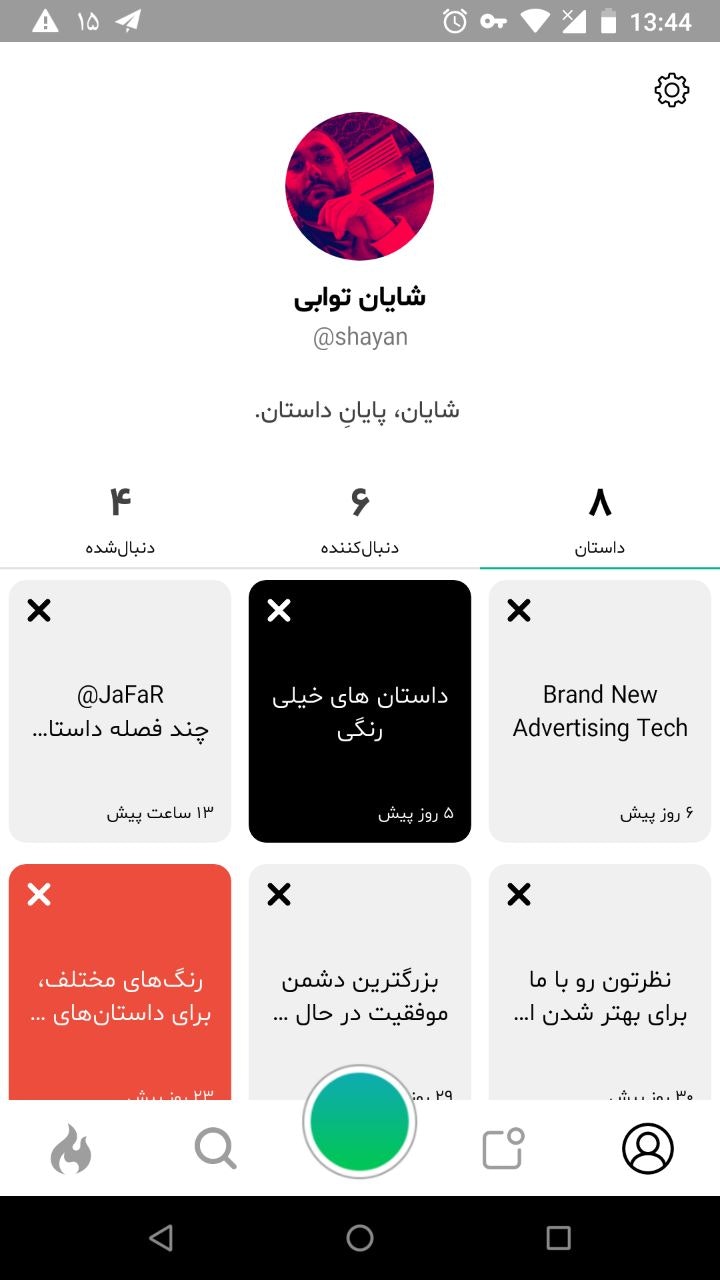Open the search tab in bottom bar
Viewport: 720px width, 1280px height.
click(x=215, y=1149)
